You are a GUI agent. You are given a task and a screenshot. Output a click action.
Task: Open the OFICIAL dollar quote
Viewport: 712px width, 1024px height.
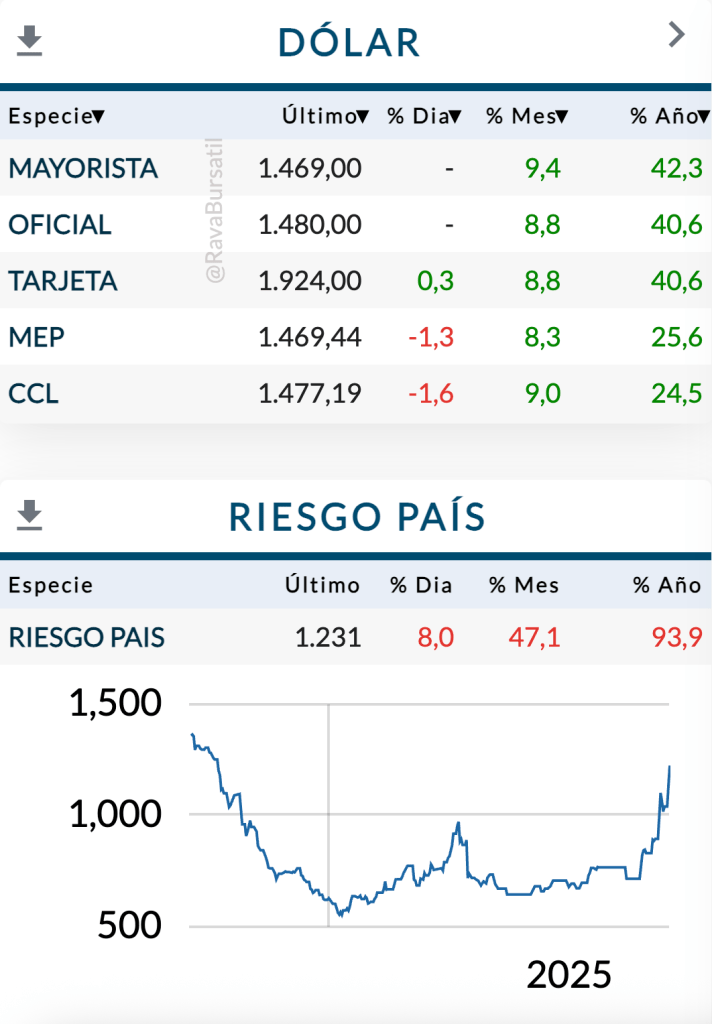(60, 225)
